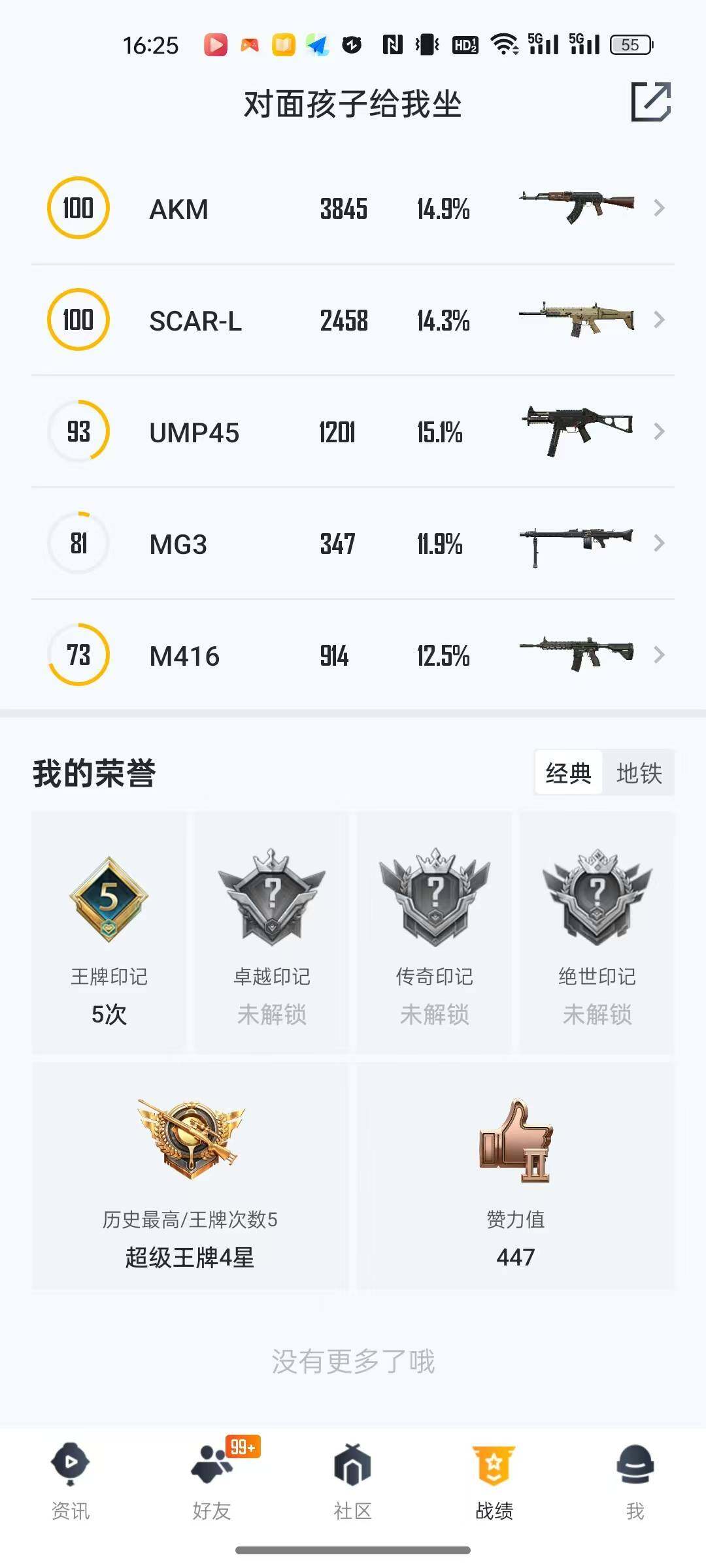Switch to the 经典 tab
706x1568 pixels.
(568, 772)
